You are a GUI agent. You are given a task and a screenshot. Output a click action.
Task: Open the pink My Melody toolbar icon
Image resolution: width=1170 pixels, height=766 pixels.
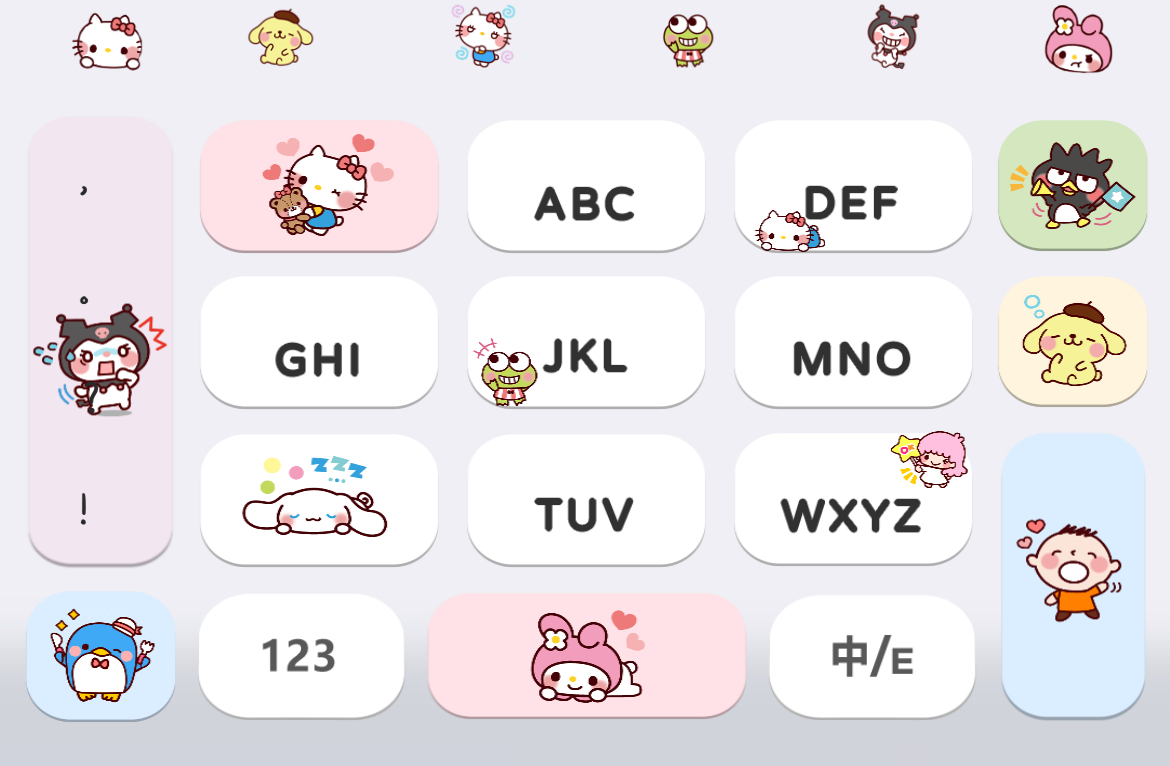coord(1078,40)
